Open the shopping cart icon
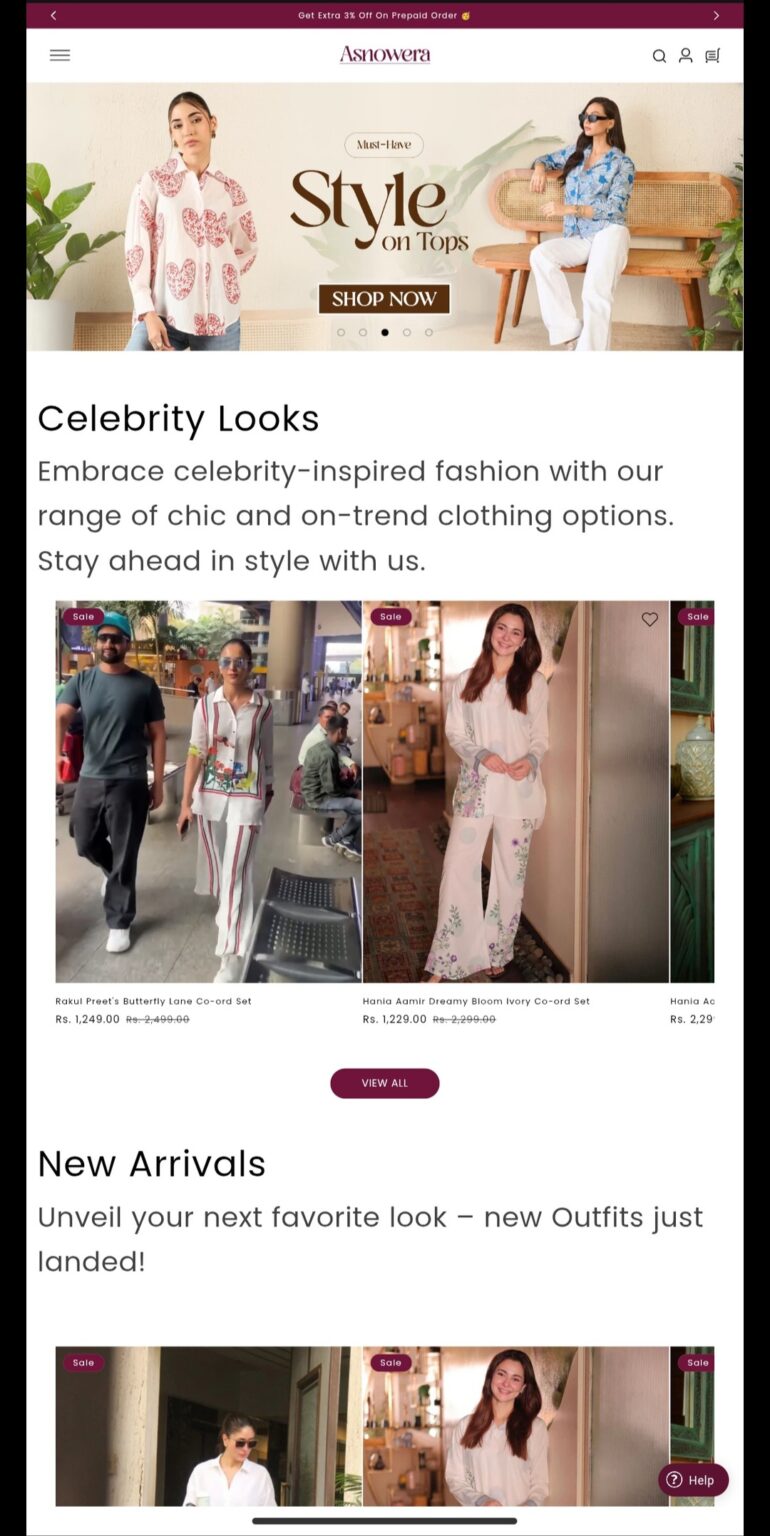 click(712, 56)
